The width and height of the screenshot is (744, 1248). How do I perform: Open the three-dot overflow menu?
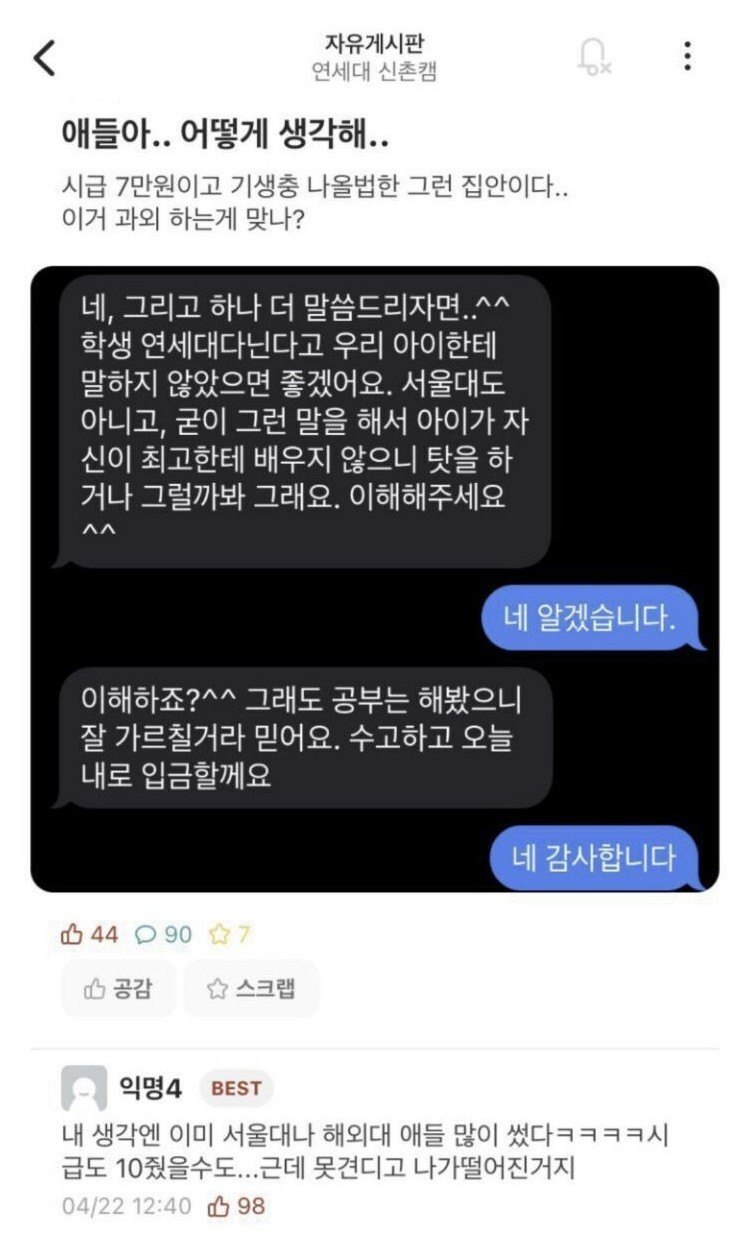tap(687, 57)
